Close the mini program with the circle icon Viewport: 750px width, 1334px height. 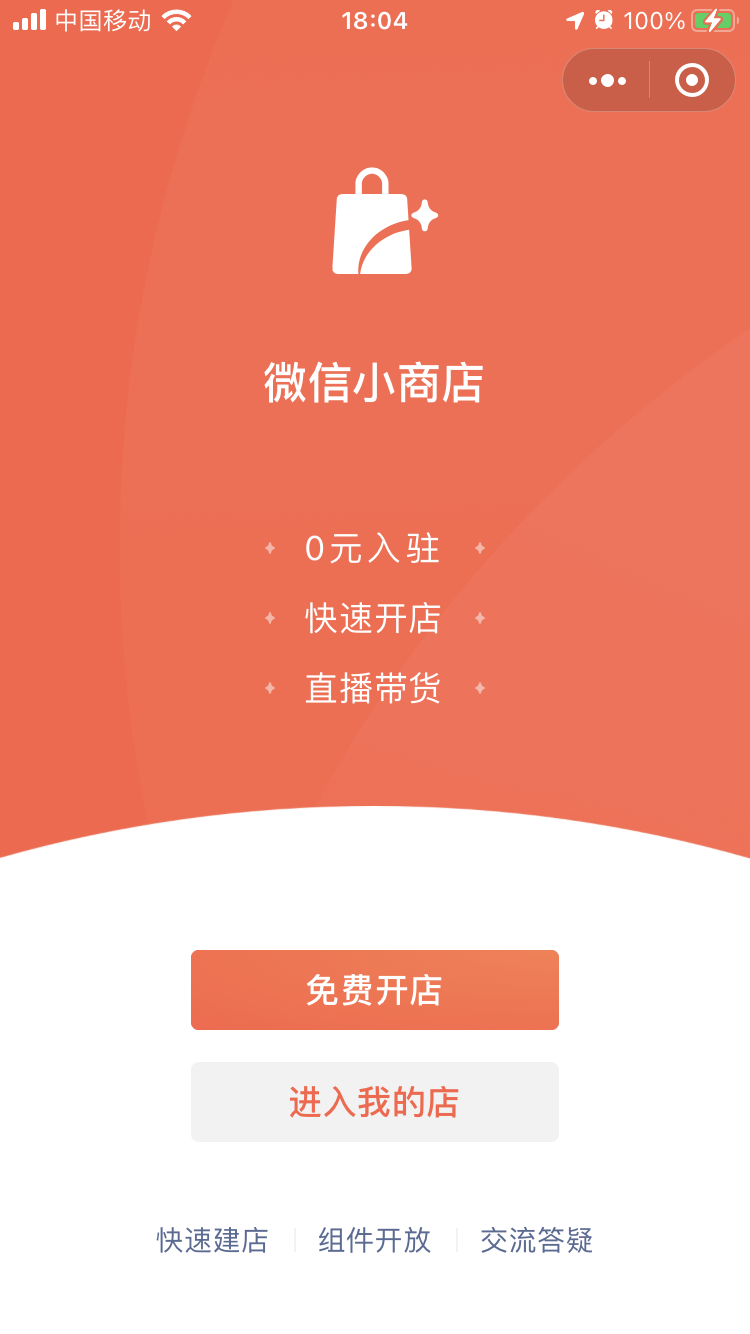point(692,80)
